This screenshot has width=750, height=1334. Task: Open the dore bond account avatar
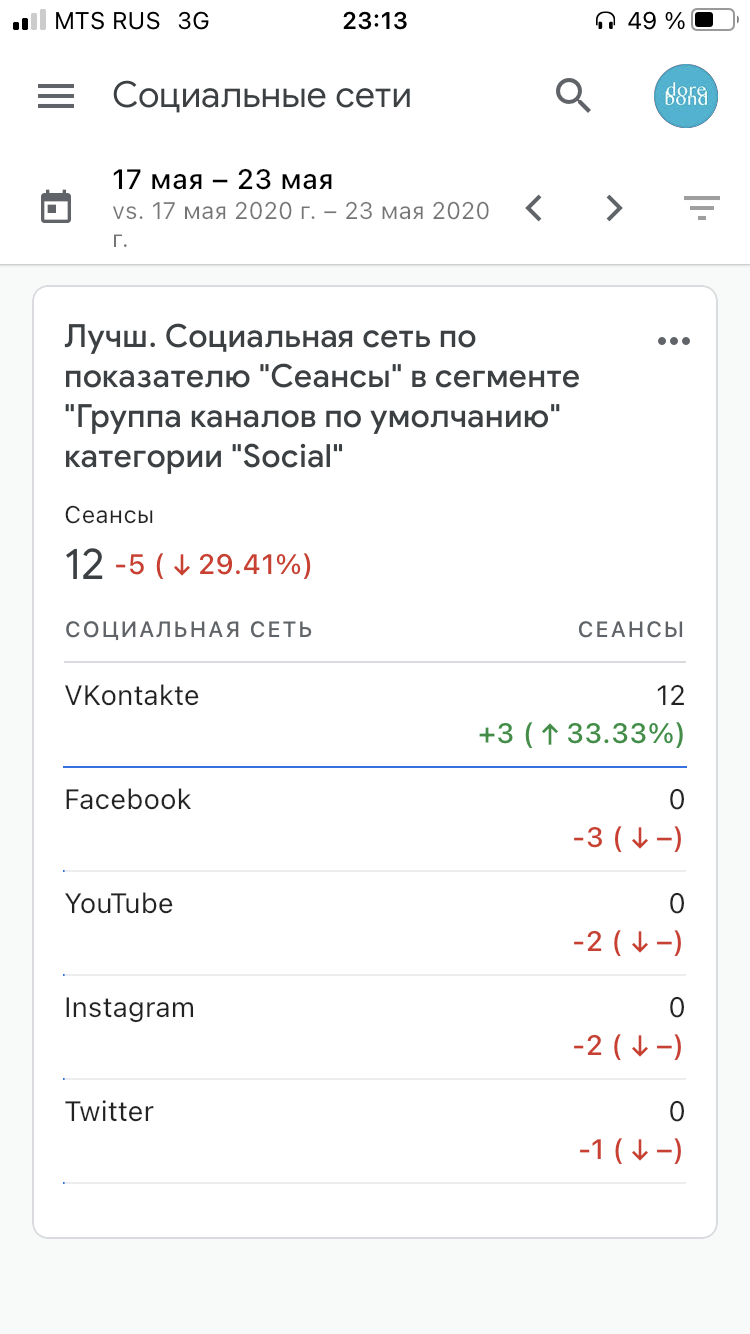pyautogui.click(x=686, y=96)
